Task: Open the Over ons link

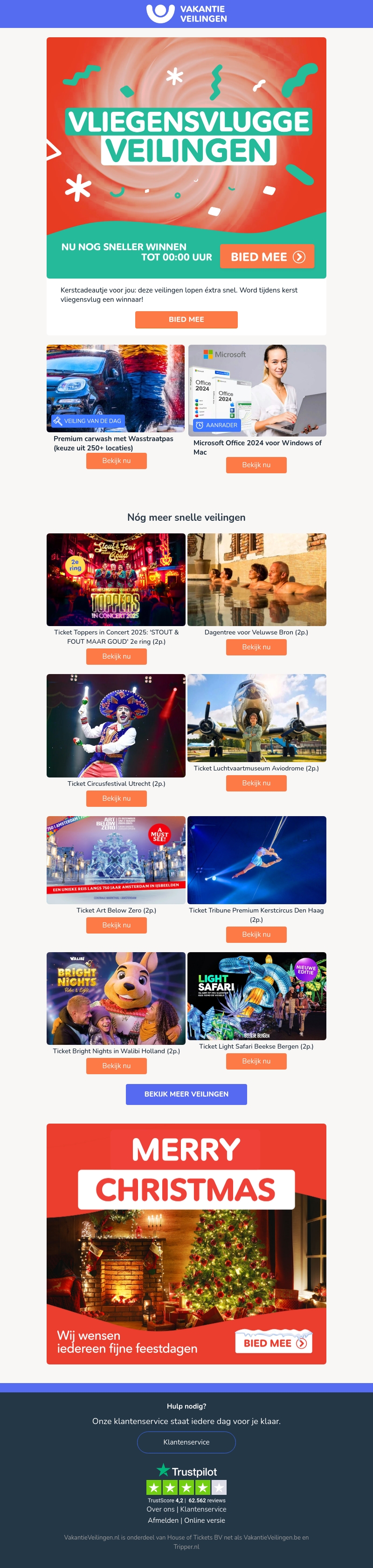Action: 161,1509
